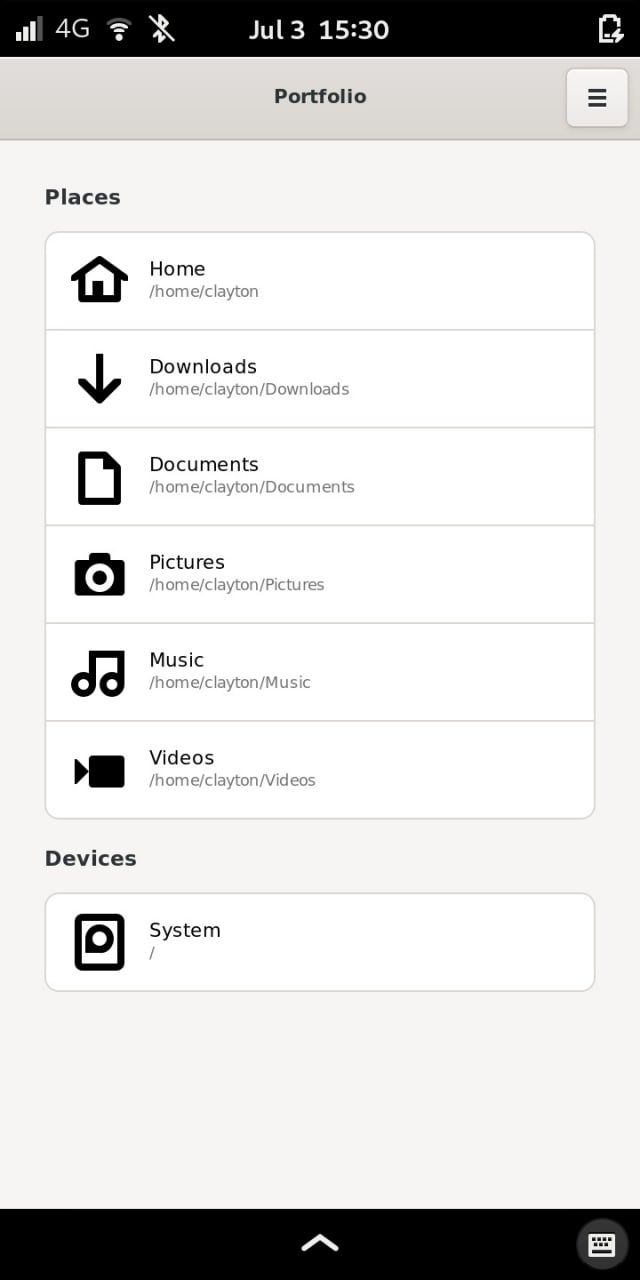Expand the bottom bar up arrow
Viewport: 640px width, 1280px height.
320,1243
